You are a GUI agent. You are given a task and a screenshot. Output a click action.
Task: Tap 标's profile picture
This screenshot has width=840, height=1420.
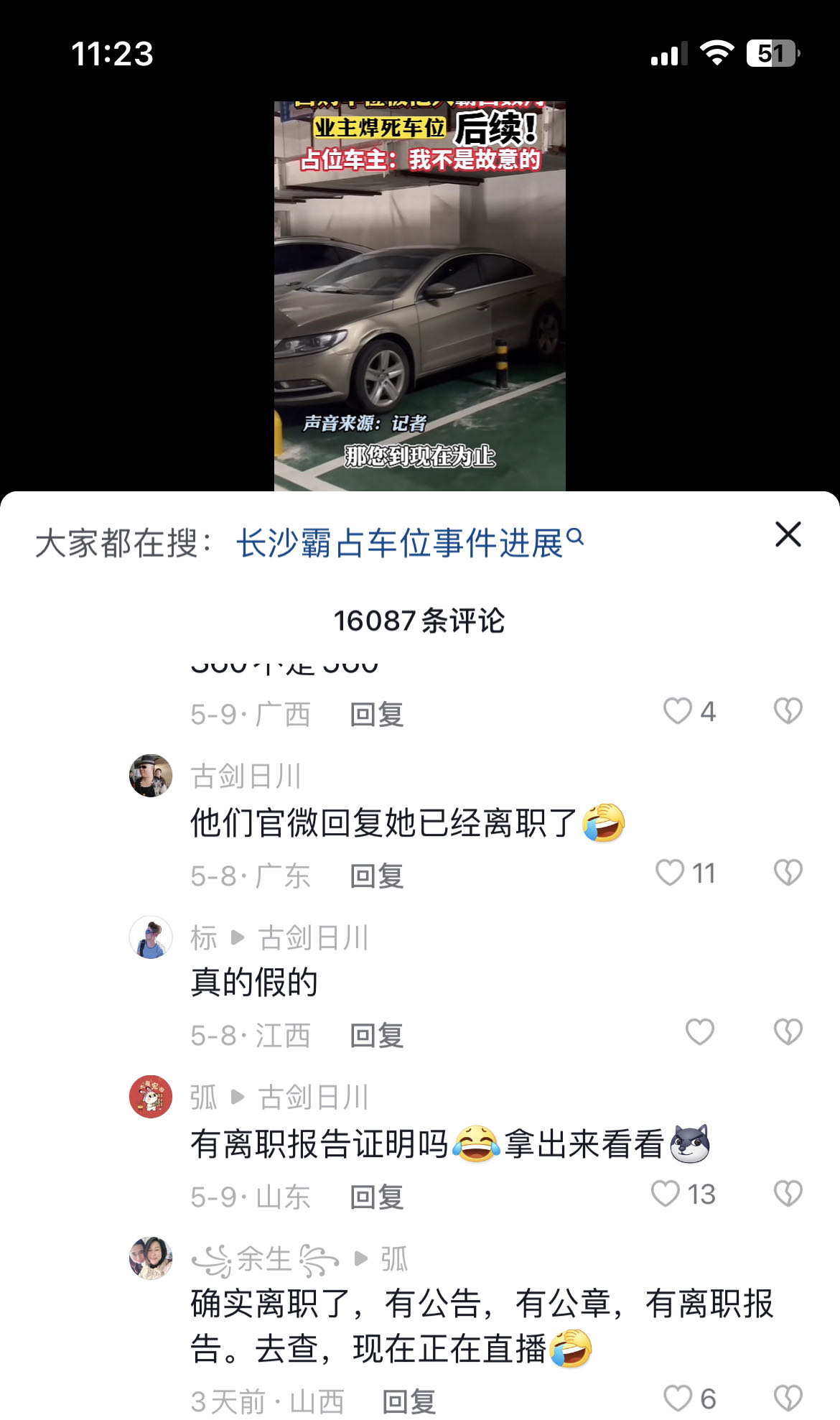(x=149, y=937)
